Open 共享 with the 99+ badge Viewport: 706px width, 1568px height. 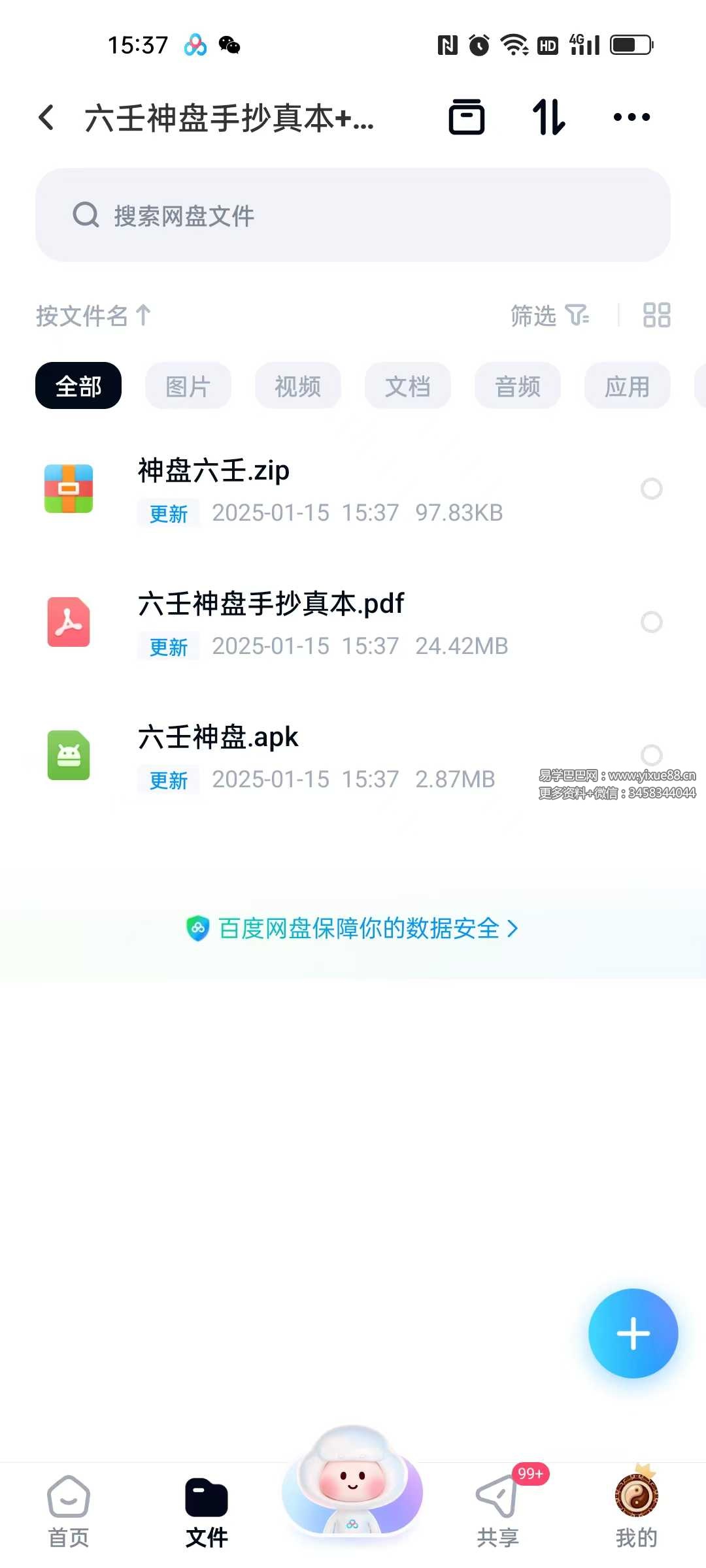pyautogui.click(x=498, y=1503)
